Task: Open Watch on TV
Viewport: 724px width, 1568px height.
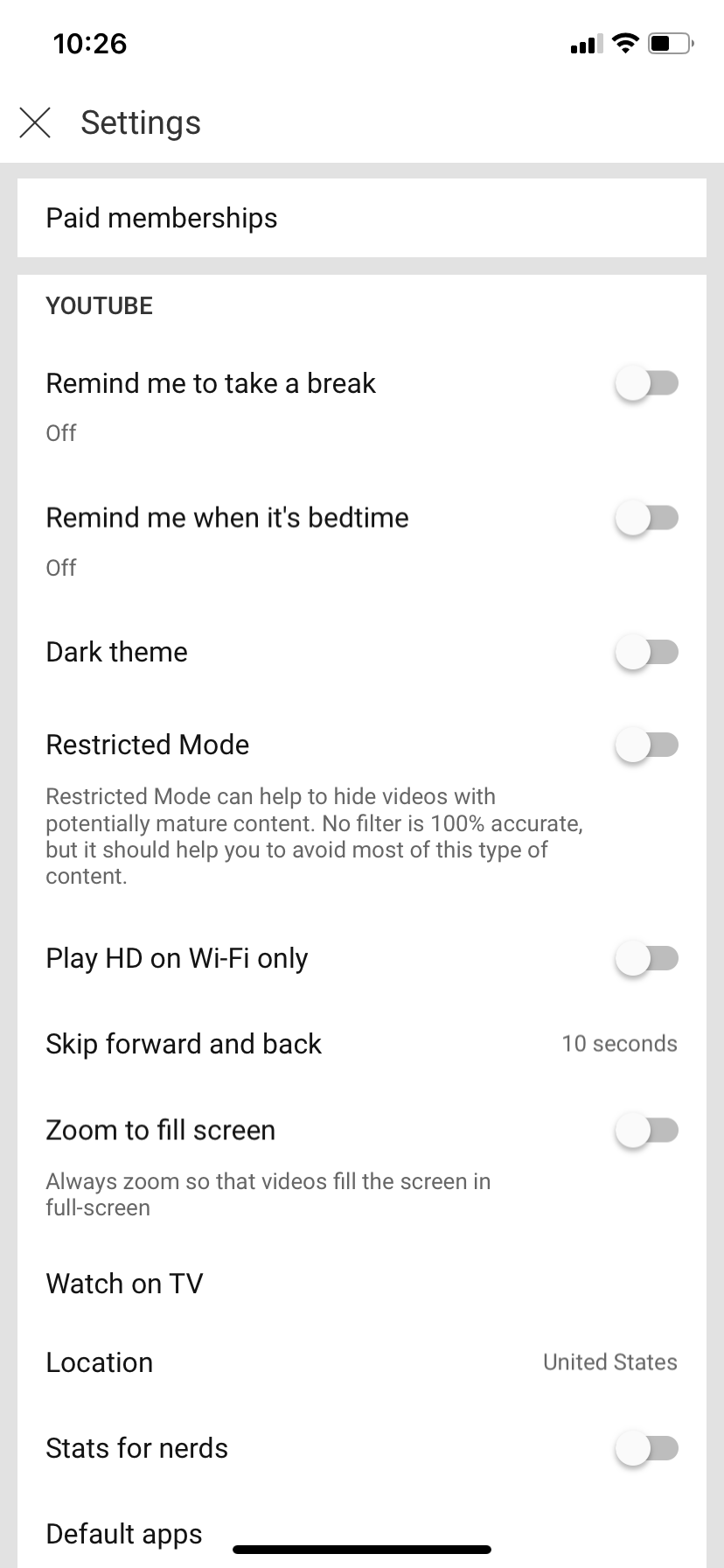Action: [124, 1284]
